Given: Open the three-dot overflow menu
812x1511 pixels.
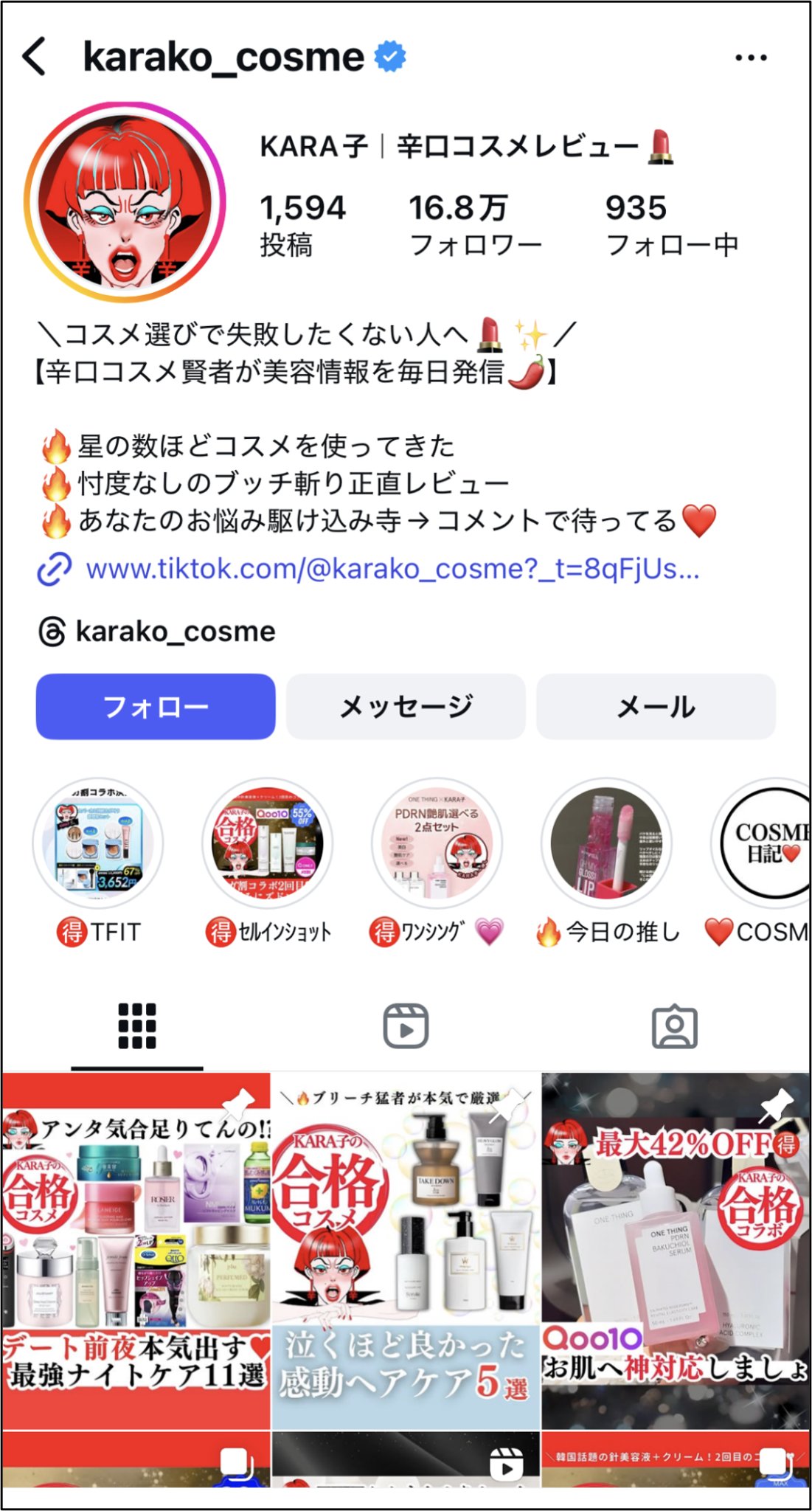Looking at the screenshot, I should [x=751, y=58].
